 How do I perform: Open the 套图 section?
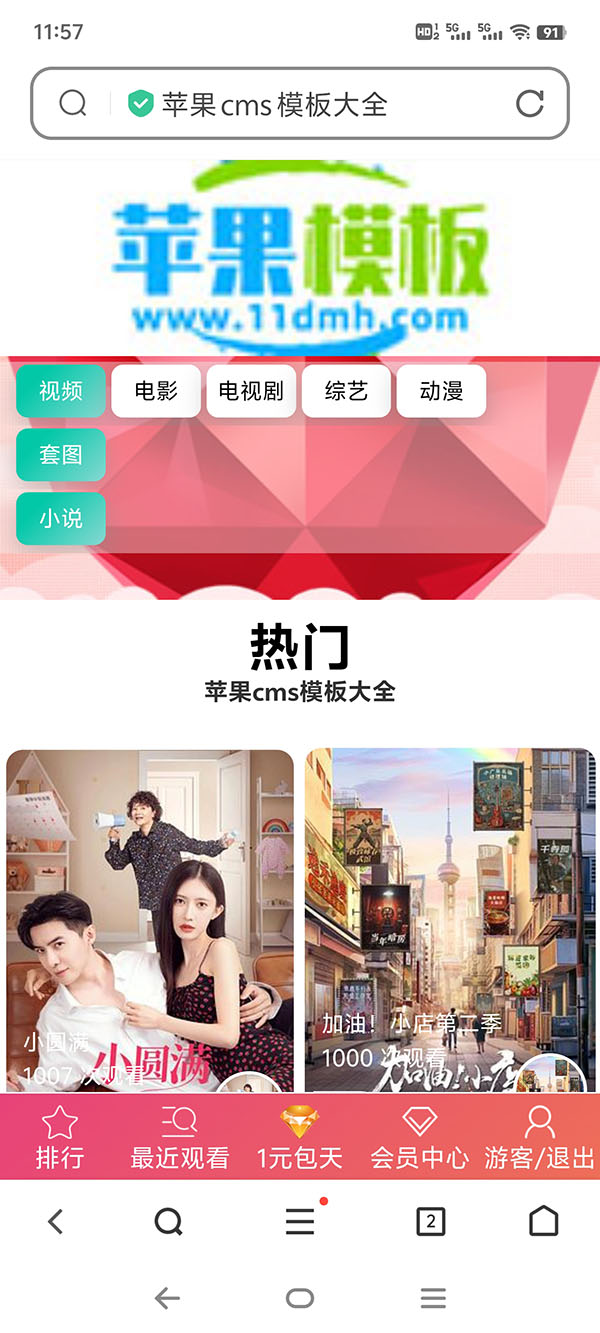[x=60, y=455]
